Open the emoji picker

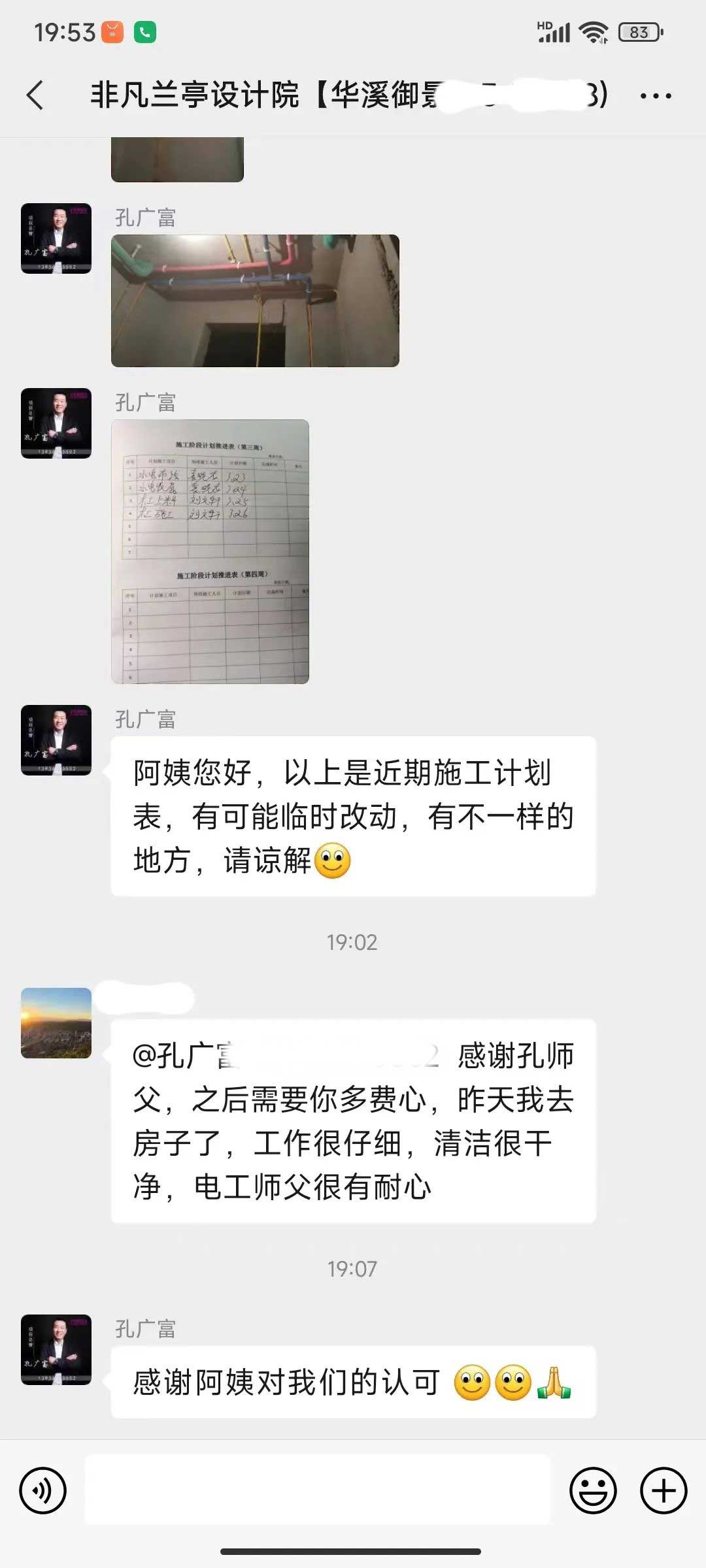(593, 1490)
